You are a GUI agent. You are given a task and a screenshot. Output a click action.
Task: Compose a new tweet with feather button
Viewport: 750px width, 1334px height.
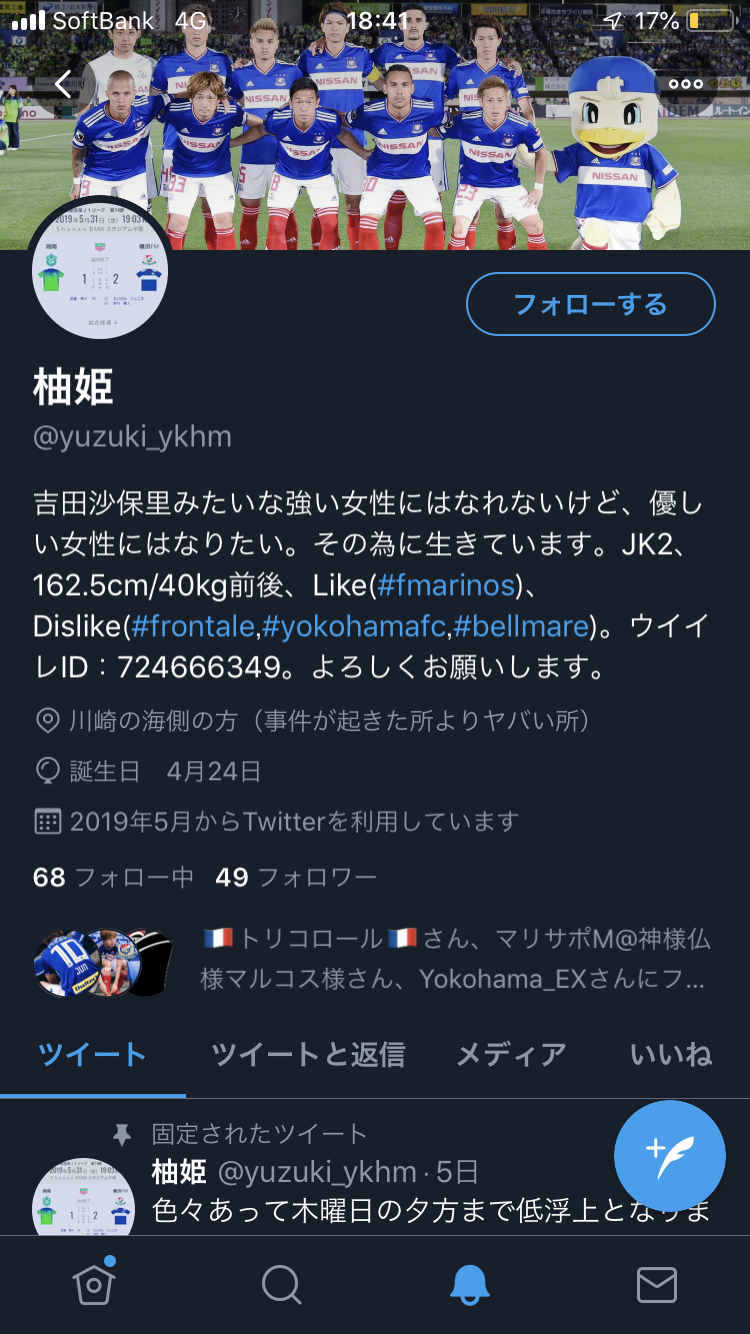(x=669, y=1155)
